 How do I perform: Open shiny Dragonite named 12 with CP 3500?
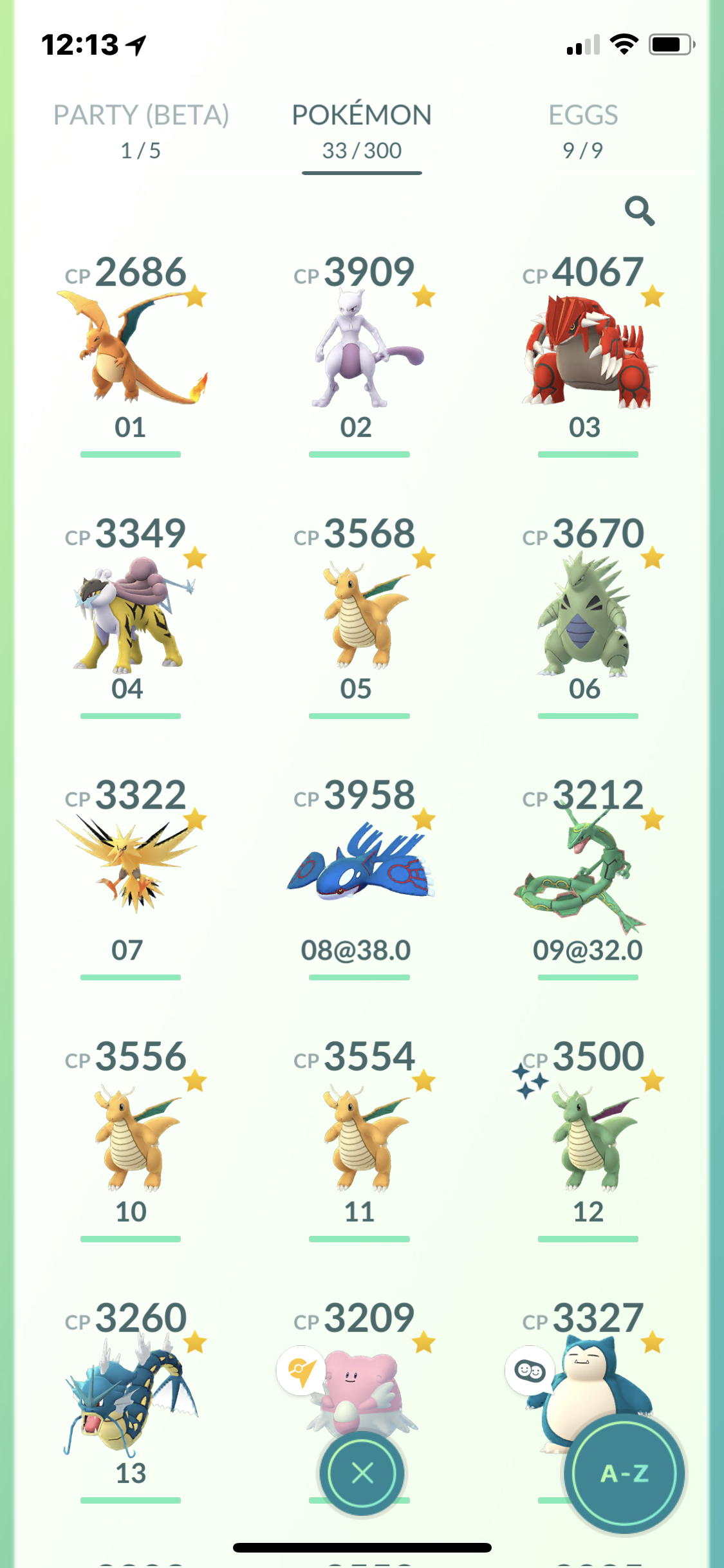click(588, 1139)
